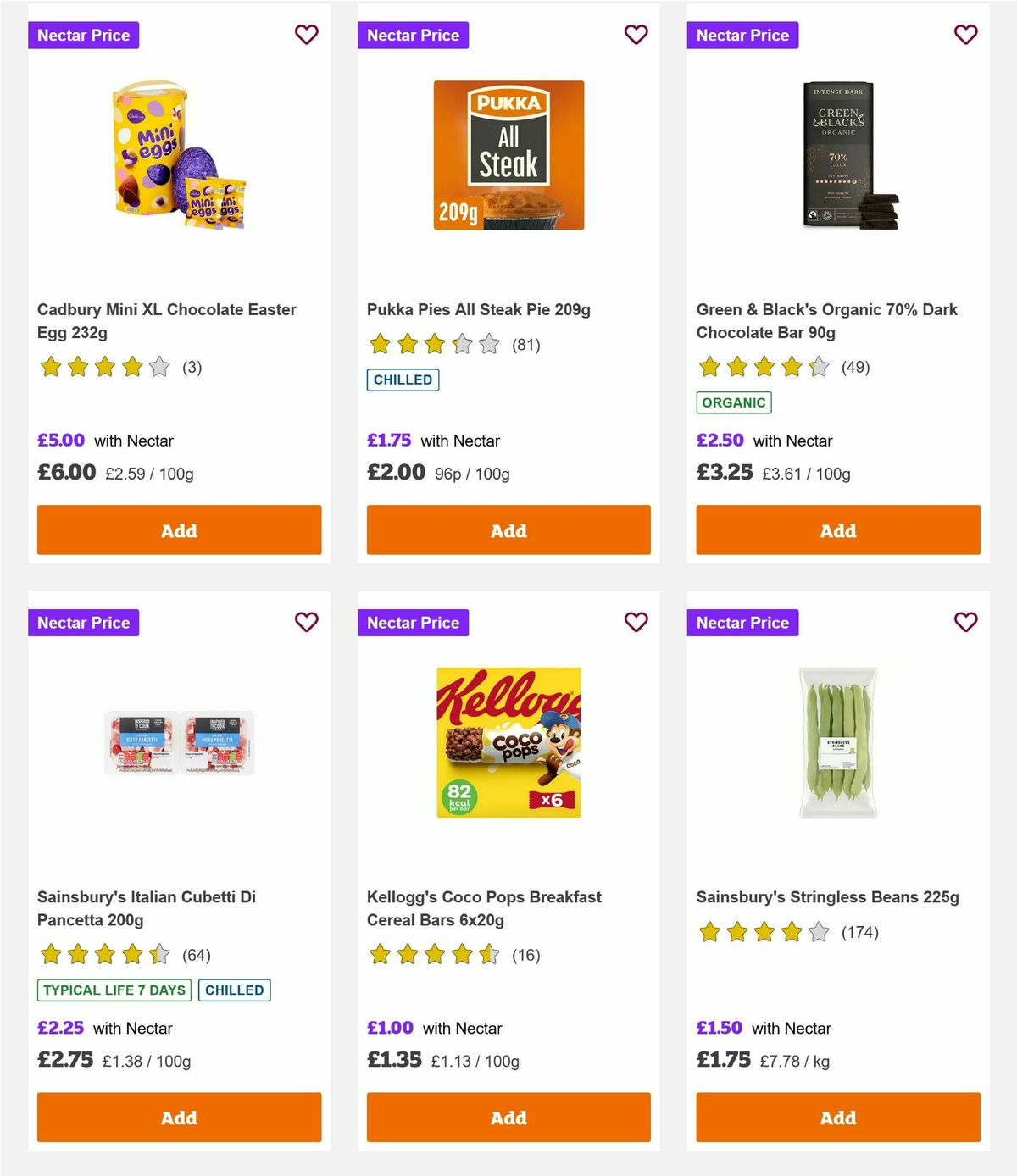The width and height of the screenshot is (1017, 1176).
Task: Open the Kellogg's Coco Pops Breakfast Cereal Bars link
Action: pos(484,908)
